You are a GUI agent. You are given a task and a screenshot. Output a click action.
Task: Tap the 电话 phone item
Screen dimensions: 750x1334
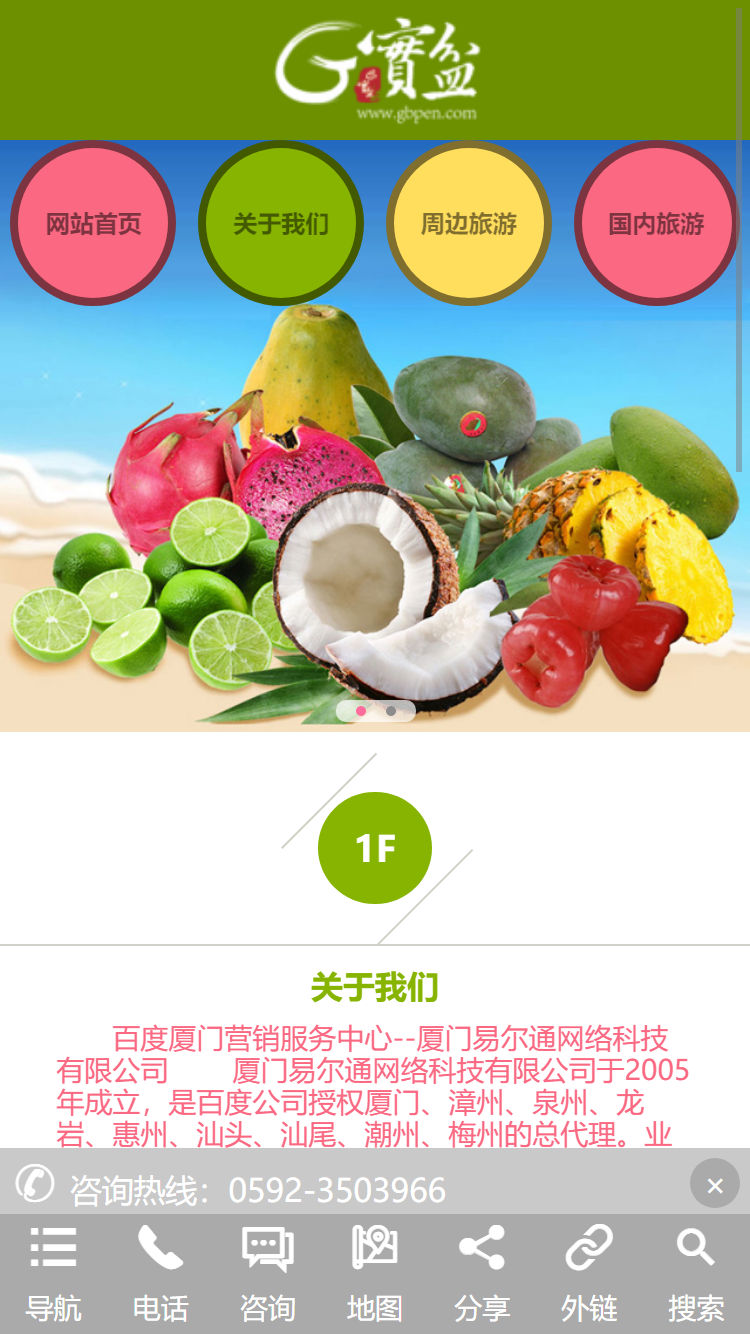click(160, 1274)
